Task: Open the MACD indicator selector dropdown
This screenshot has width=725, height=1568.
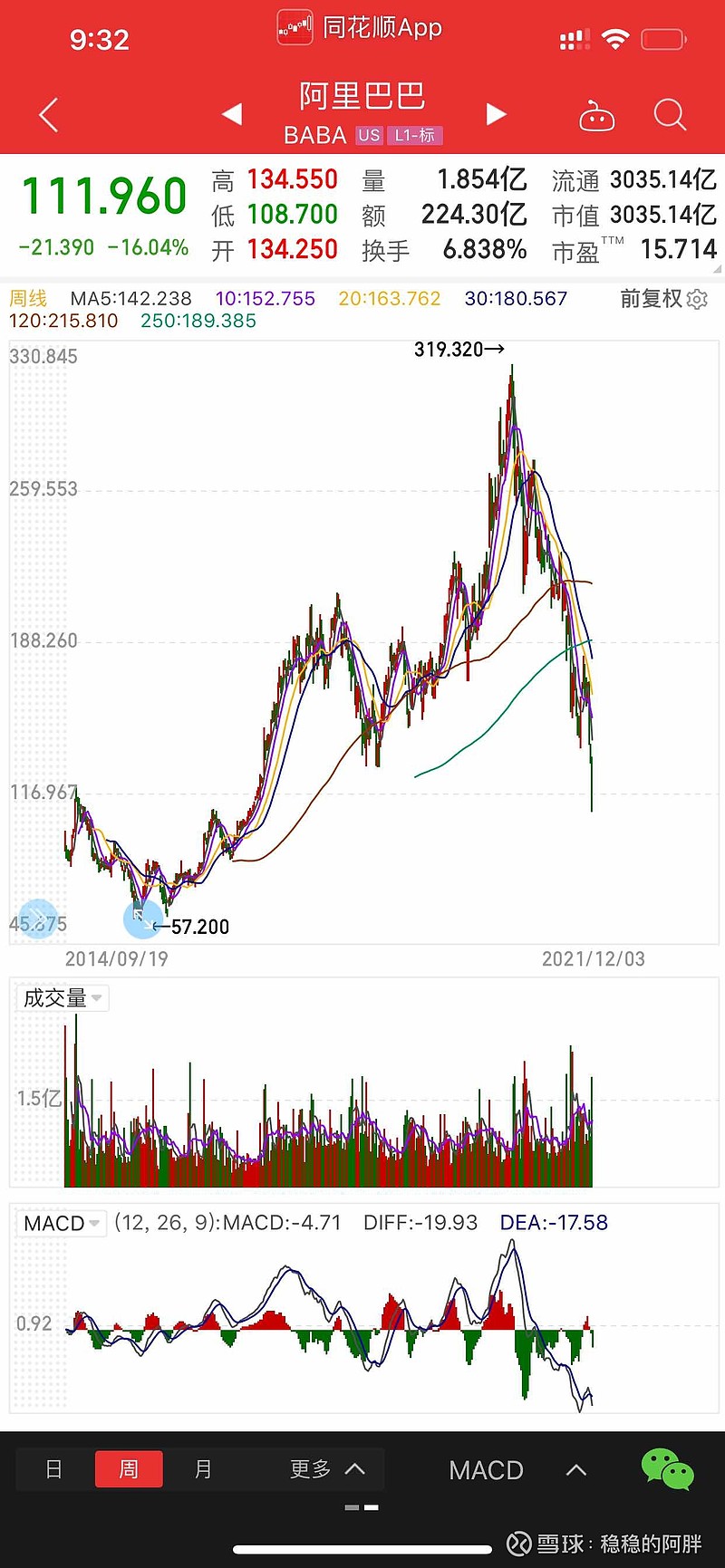Action: click(x=61, y=1222)
